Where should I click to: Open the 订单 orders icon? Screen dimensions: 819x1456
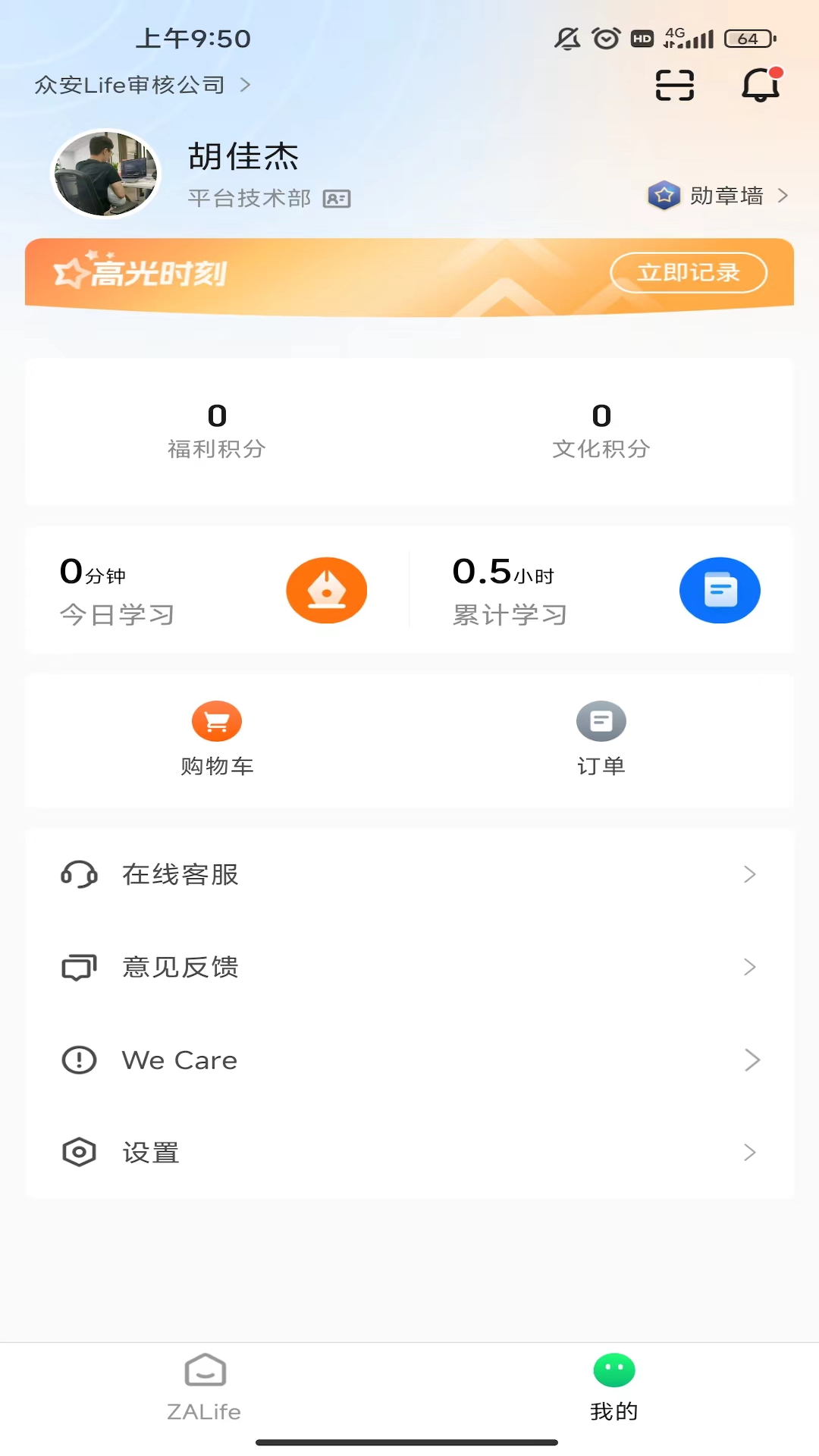pyautogui.click(x=601, y=720)
